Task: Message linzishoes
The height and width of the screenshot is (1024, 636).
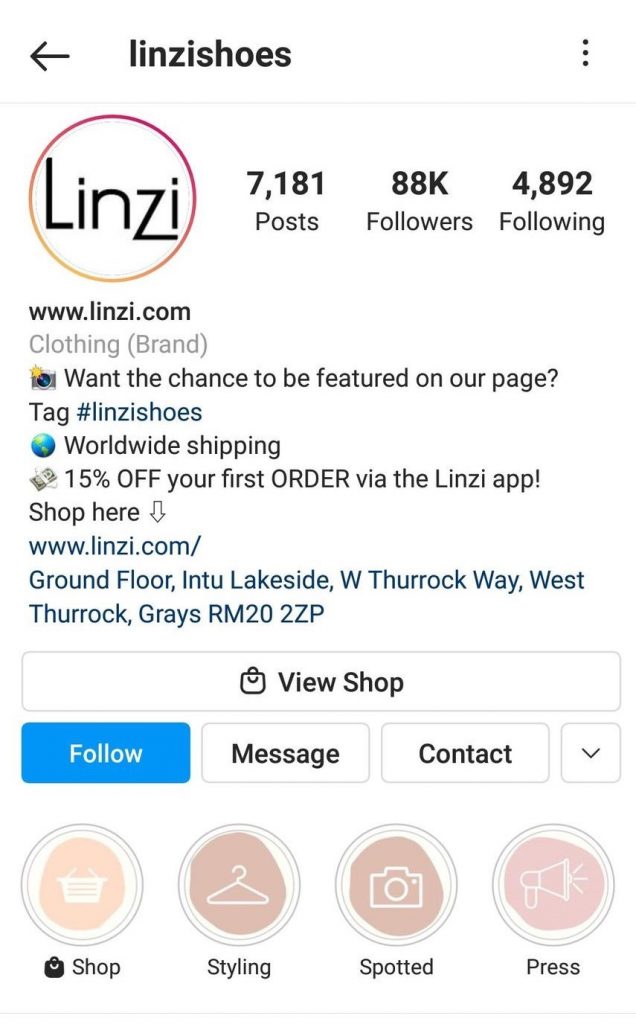Action: (285, 753)
